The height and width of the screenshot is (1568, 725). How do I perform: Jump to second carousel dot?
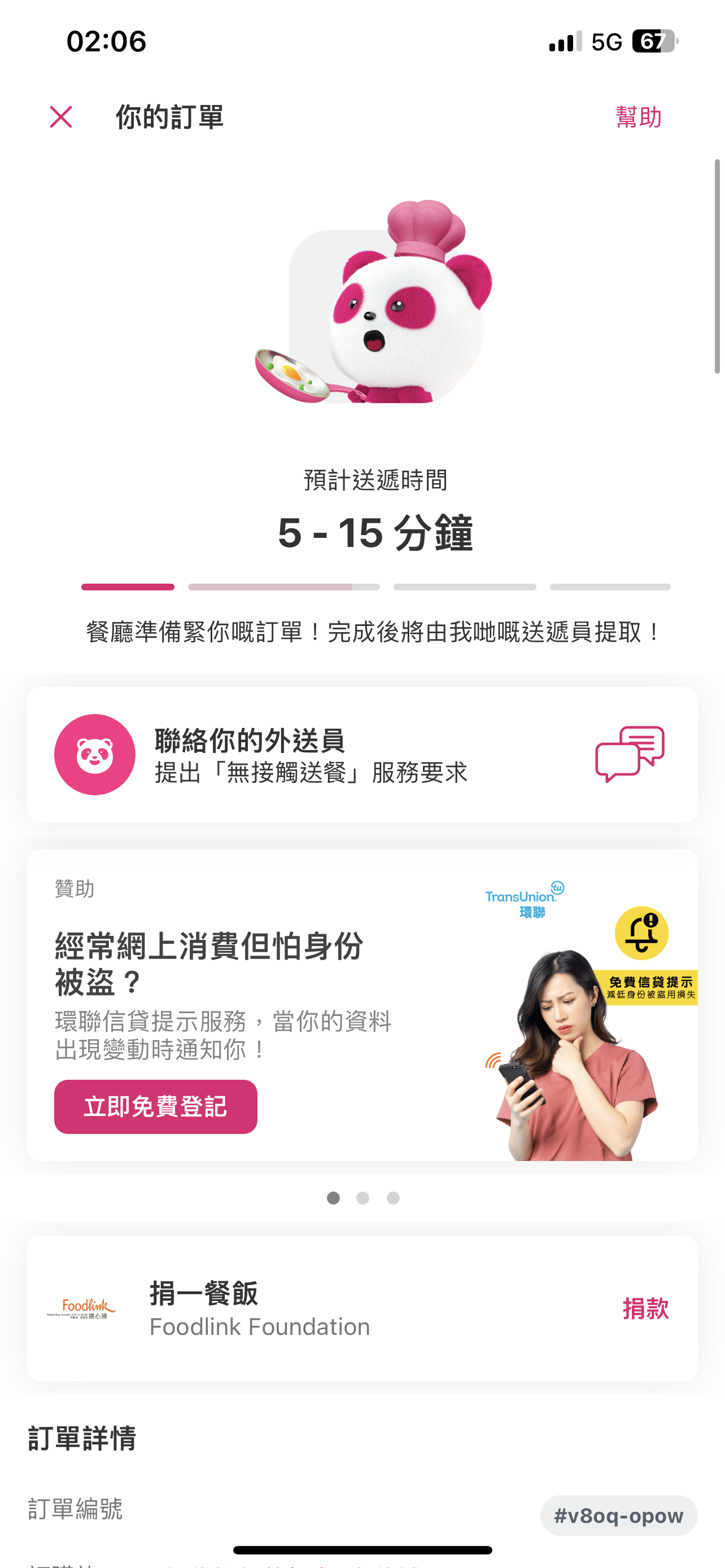[x=363, y=1198]
